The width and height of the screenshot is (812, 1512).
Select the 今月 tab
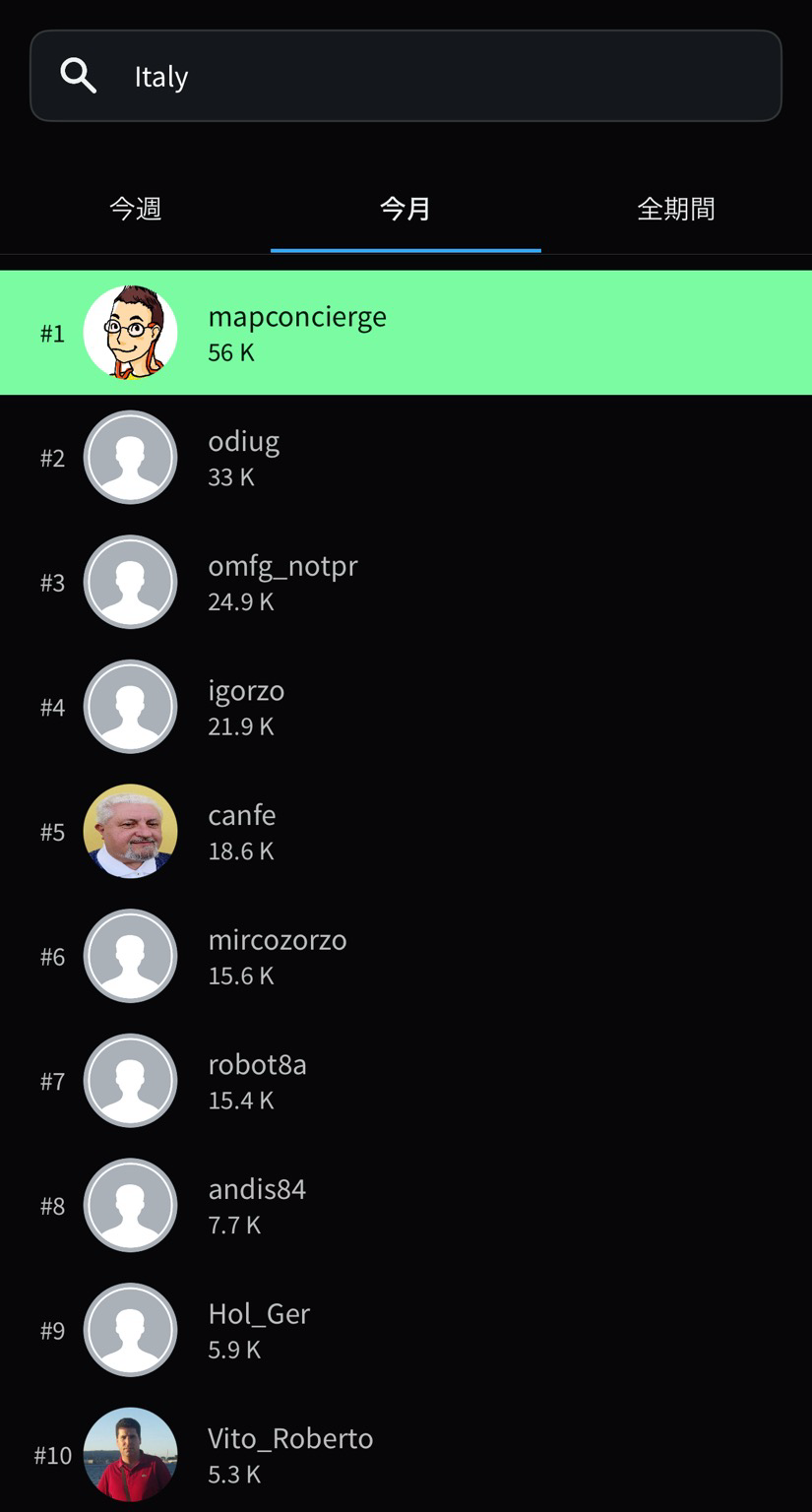(x=406, y=209)
